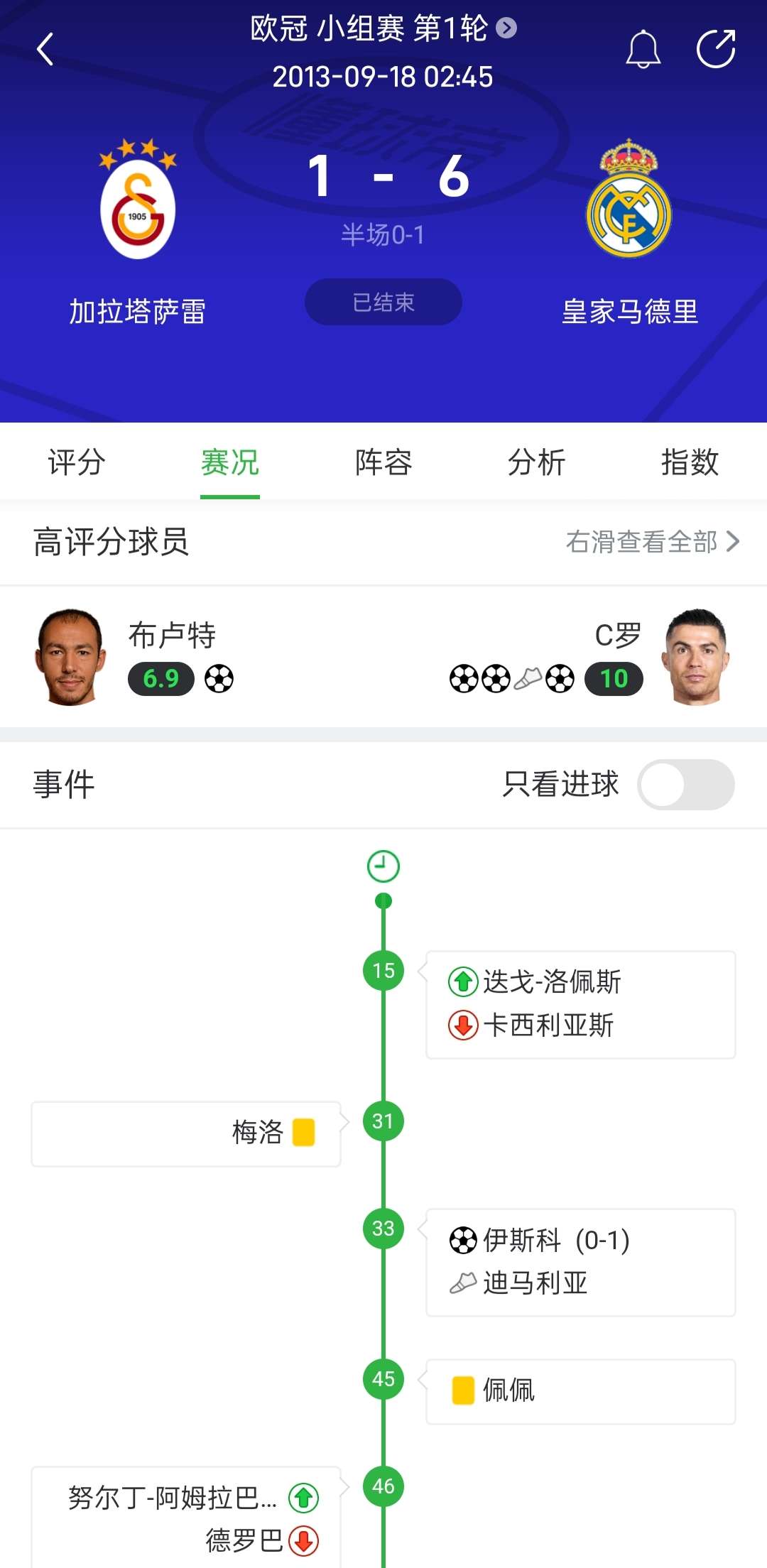This screenshot has width=767, height=1568.
Task: Open the 分析 tab
Action: pos(536,462)
